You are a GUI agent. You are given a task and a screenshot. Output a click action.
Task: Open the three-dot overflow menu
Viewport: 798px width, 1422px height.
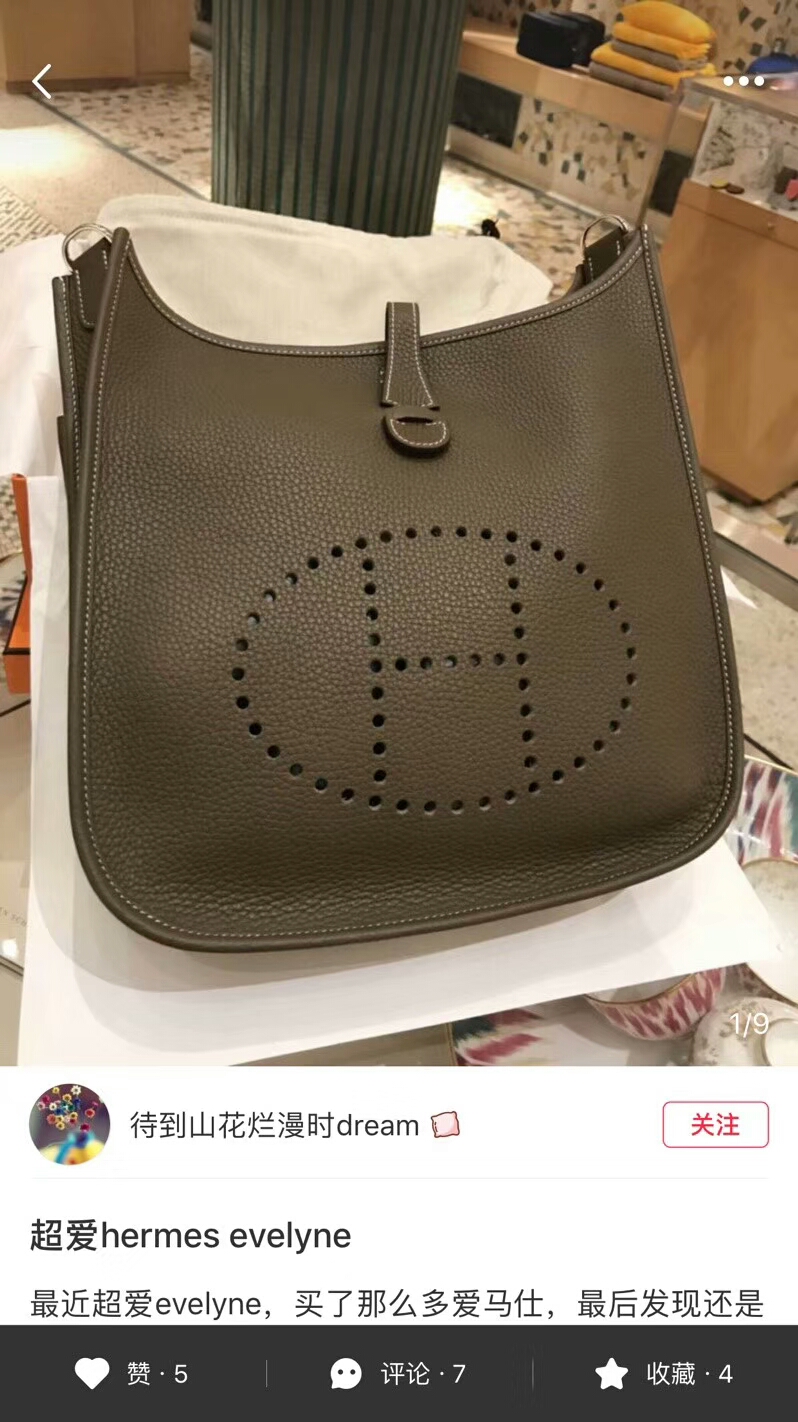[x=743, y=82]
